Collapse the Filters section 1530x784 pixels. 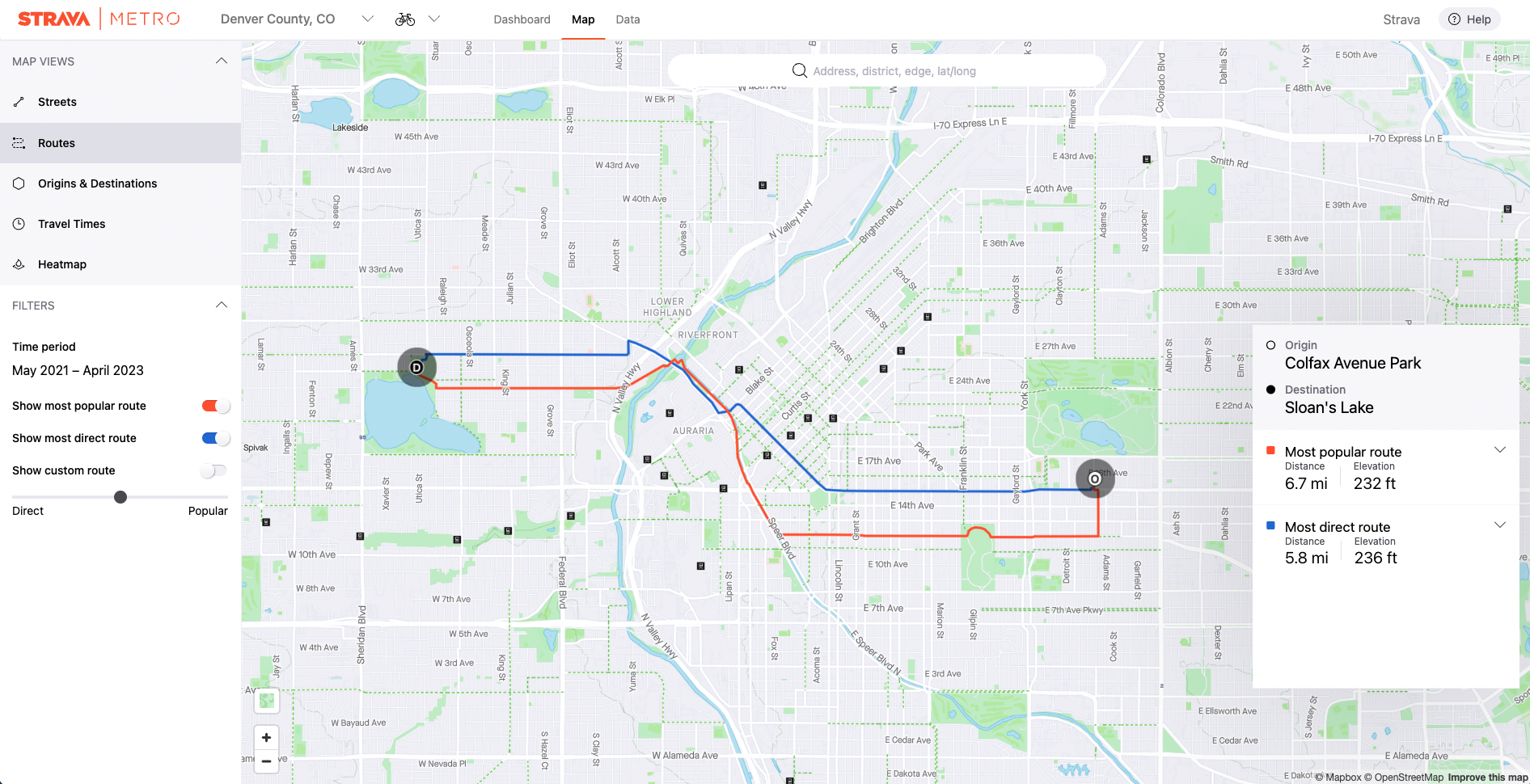(222, 306)
